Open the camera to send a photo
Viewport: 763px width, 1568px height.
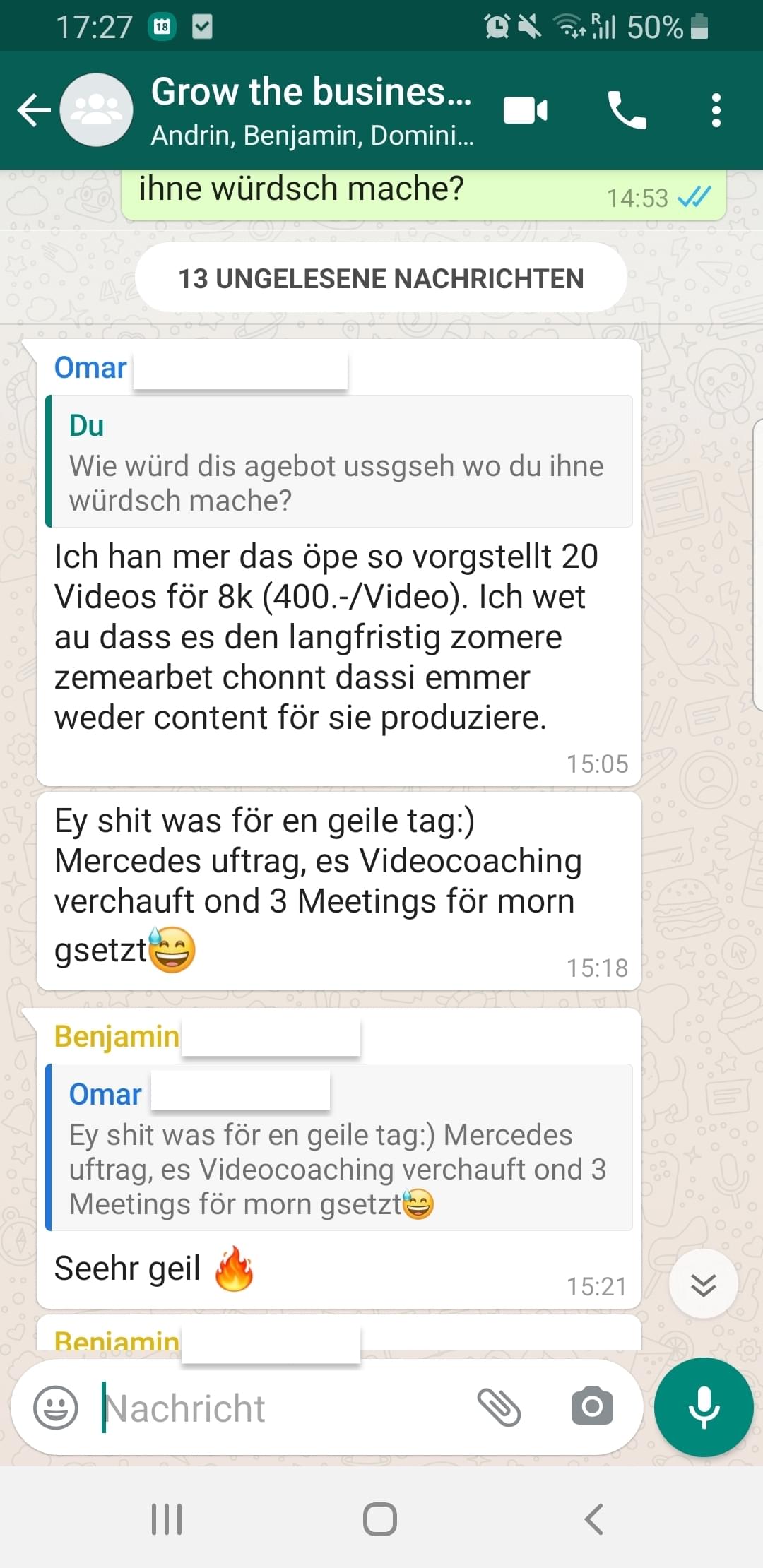coord(592,1406)
